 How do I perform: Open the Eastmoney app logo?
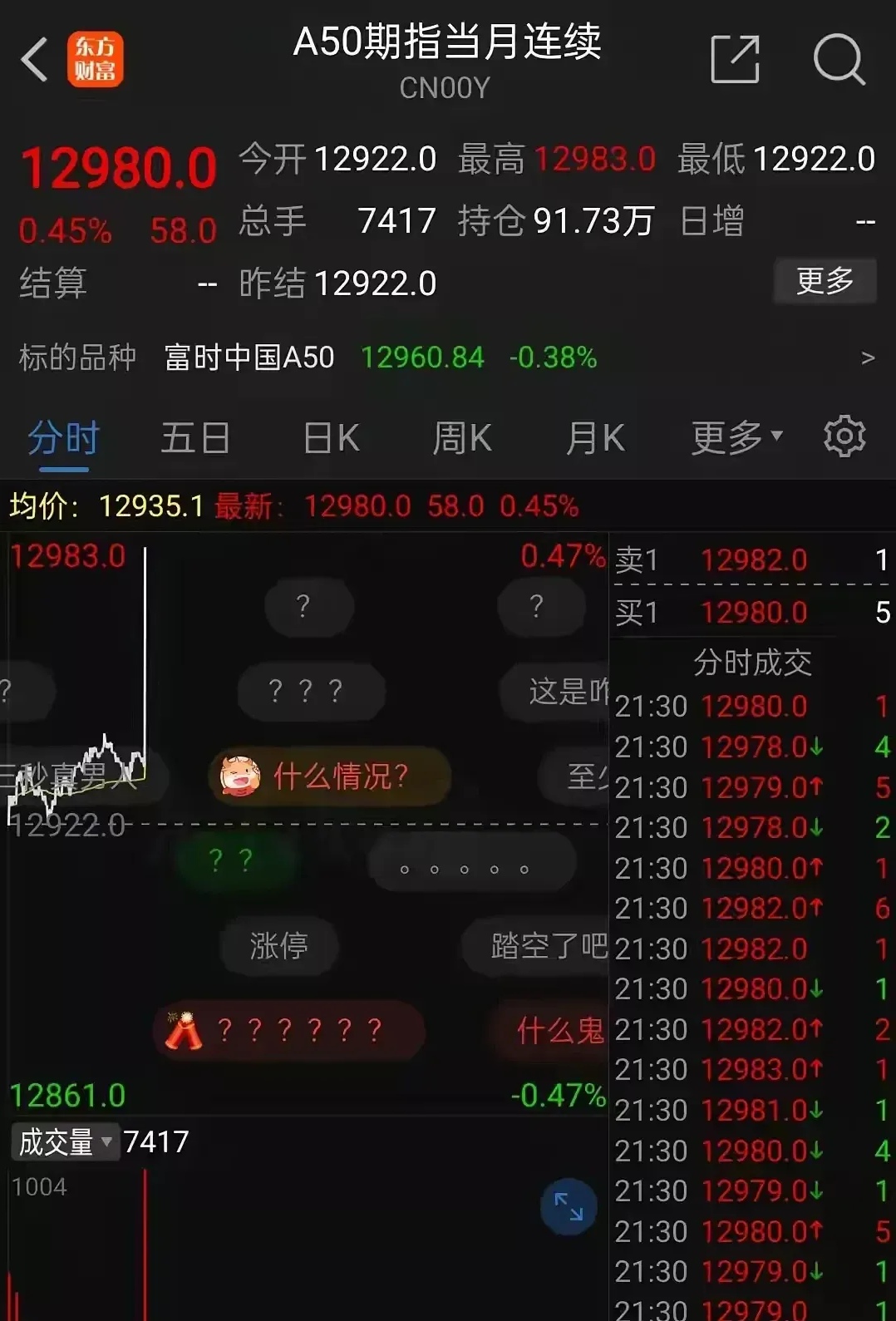coord(94,60)
